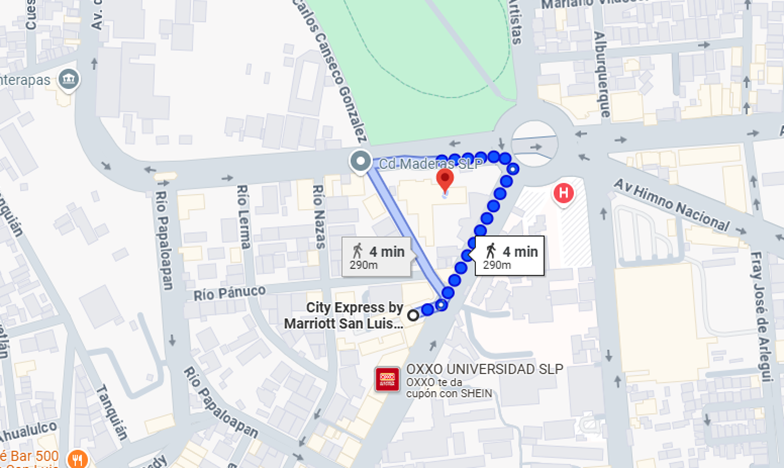
Task: Open the OXXO UNIVERSIDAD SLP store marker
Action: pos(387,379)
